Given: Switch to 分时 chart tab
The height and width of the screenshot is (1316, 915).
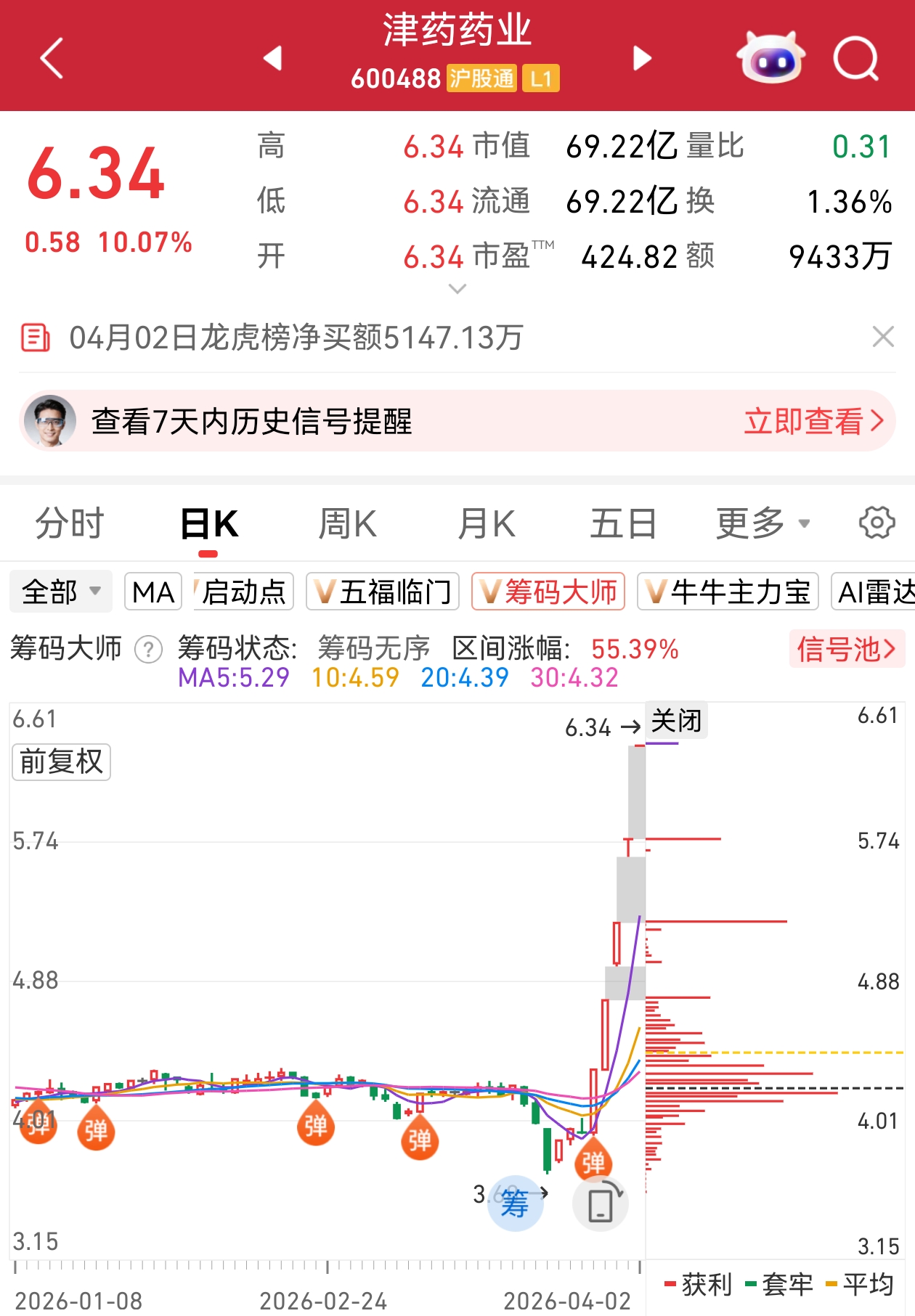Looking at the screenshot, I should click(70, 524).
